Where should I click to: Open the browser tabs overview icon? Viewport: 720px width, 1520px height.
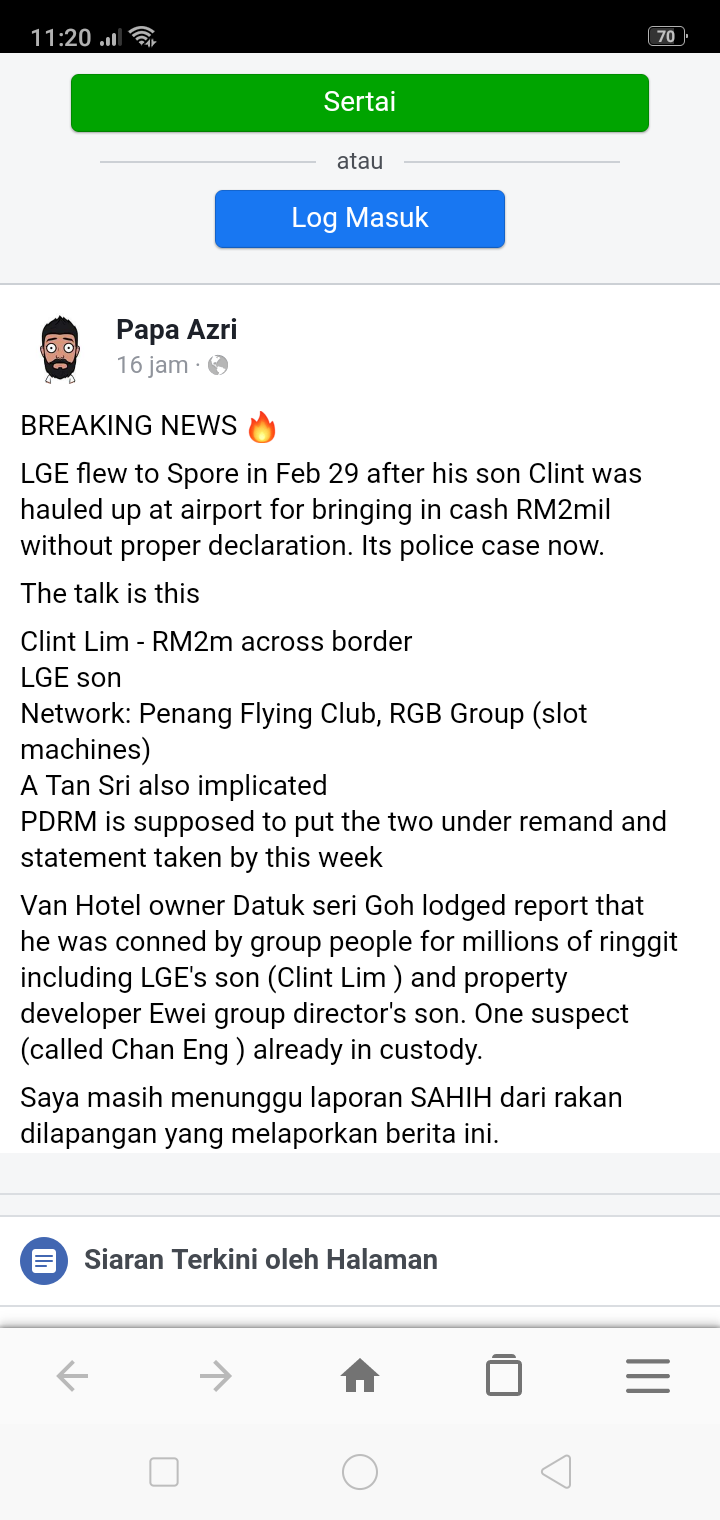(x=504, y=1375)
